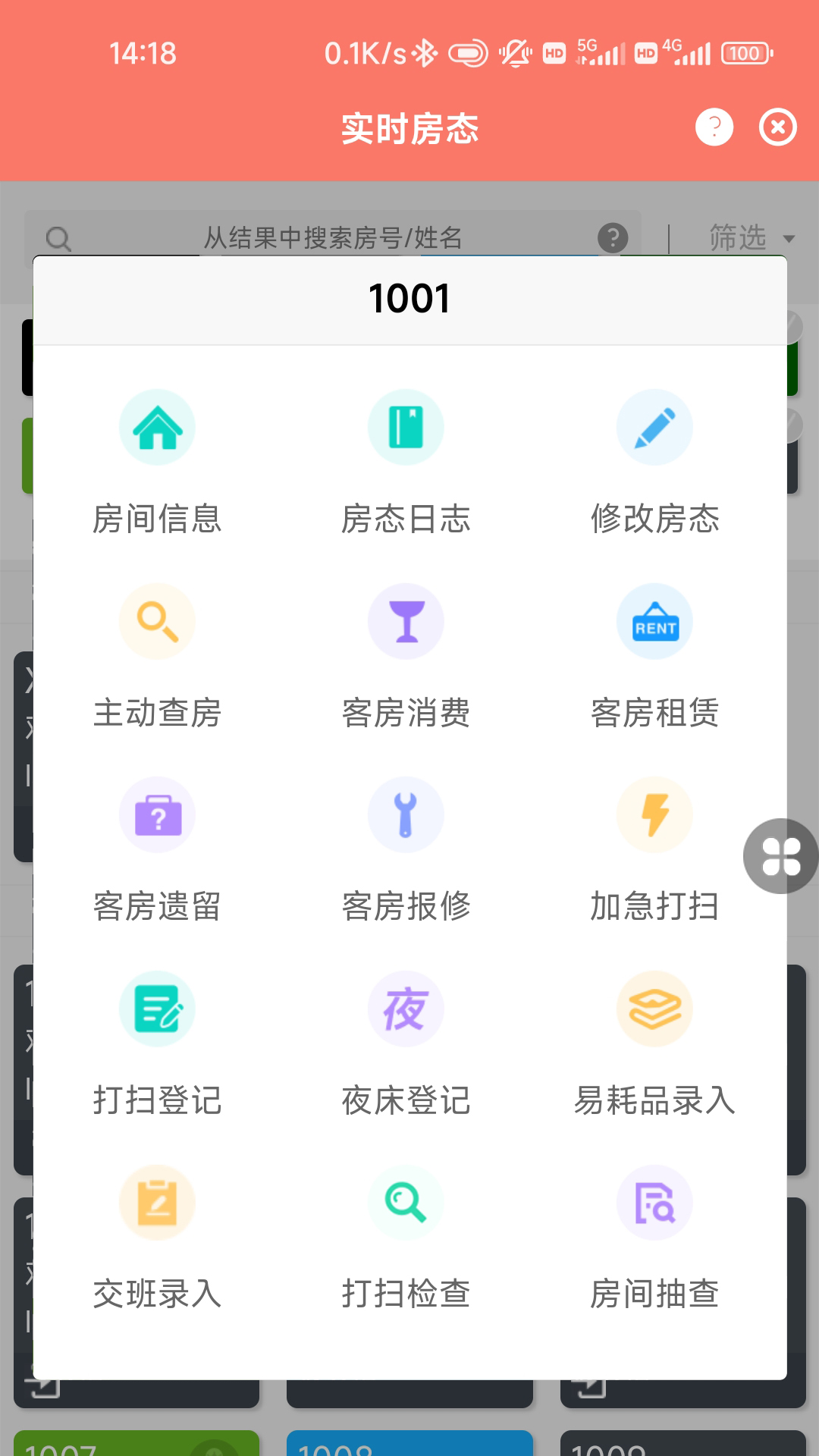
Task: Close the page with the X icon
Action: (x=777, y=127)
